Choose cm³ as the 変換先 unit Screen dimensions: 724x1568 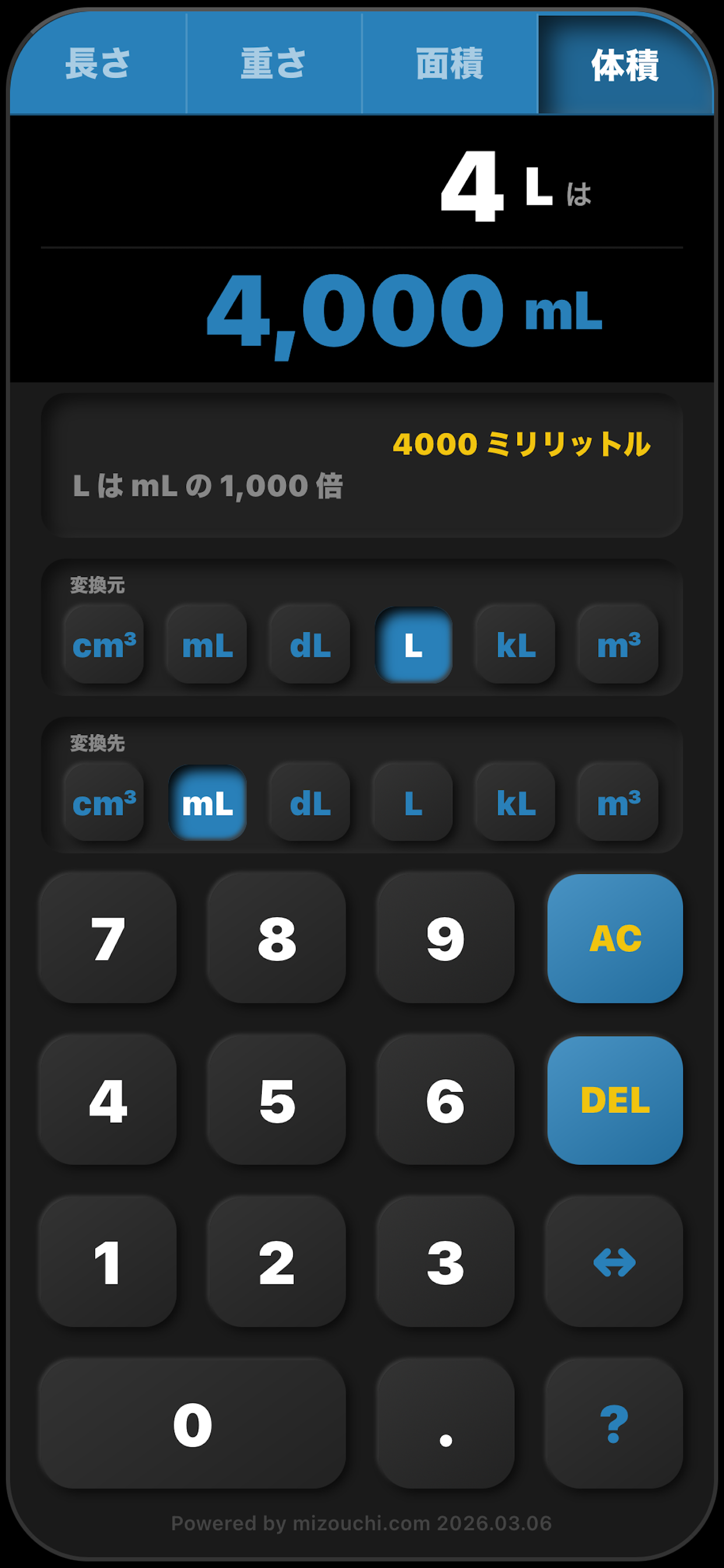[x=104, y=803]
